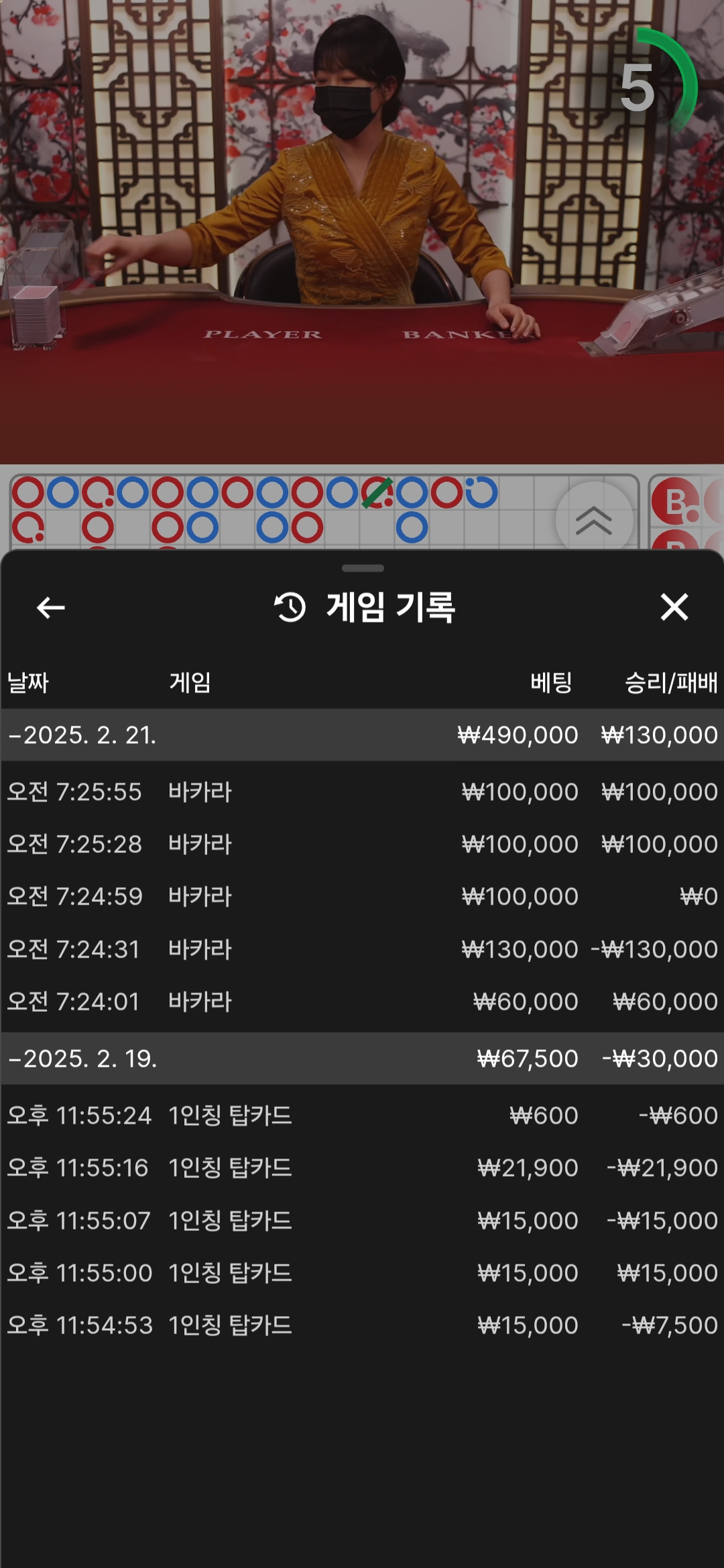This screenshot has width=724, height=1568.
Task: Open the 오후 11:55:16 1인칭 탑카드 record
Action: pos(362,1168)
